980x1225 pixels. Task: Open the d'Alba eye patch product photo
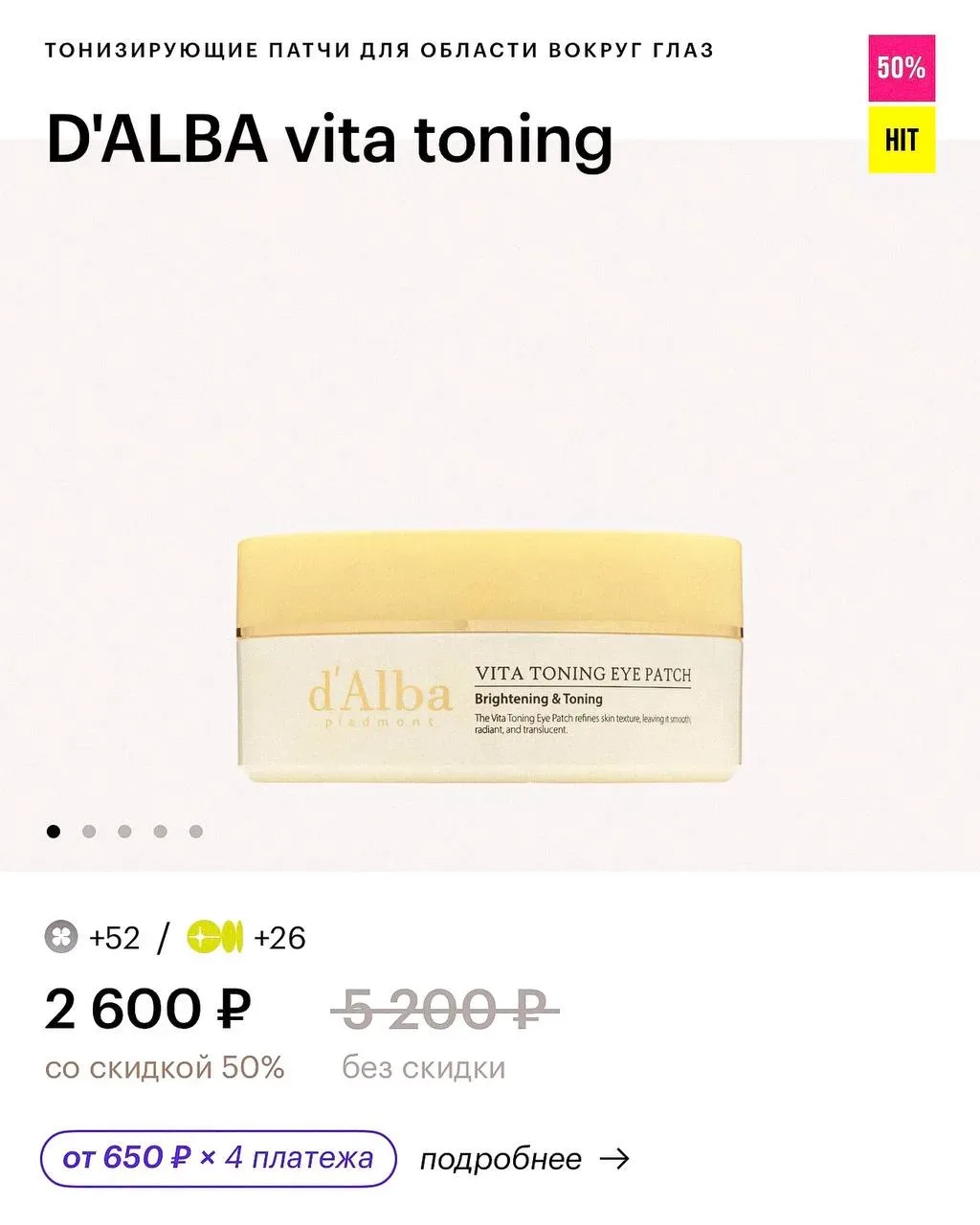click(489, 660)
